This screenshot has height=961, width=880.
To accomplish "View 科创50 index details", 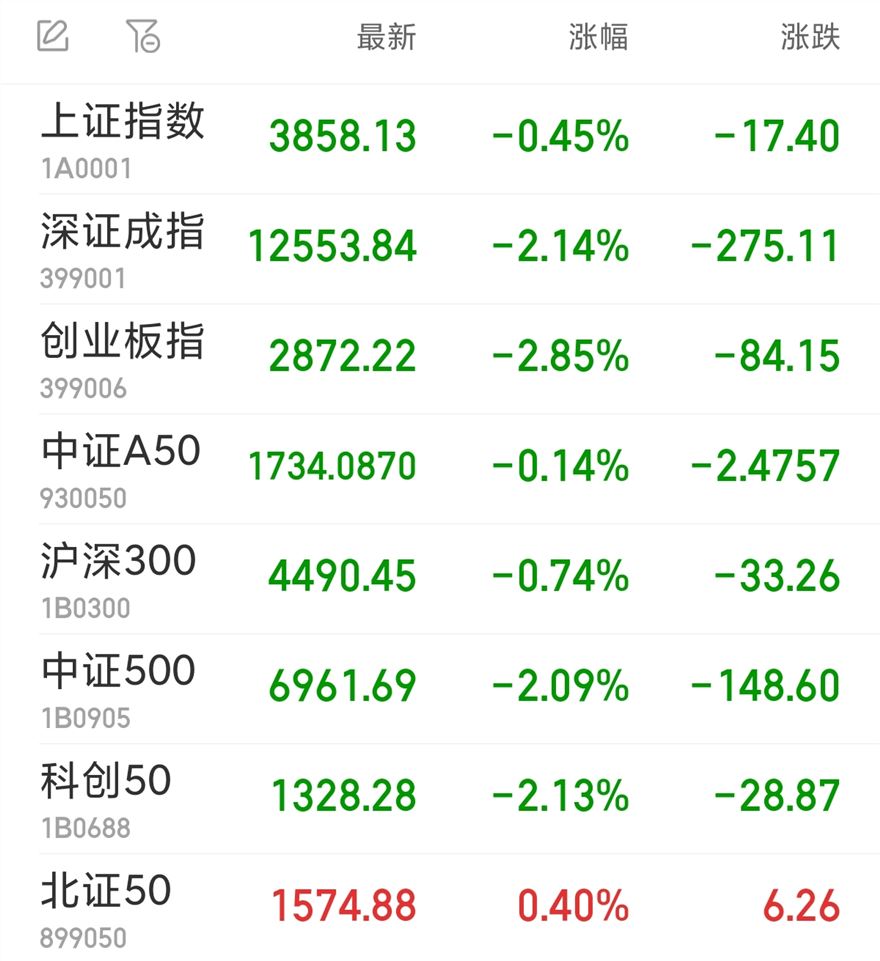I will coord(106,797).
